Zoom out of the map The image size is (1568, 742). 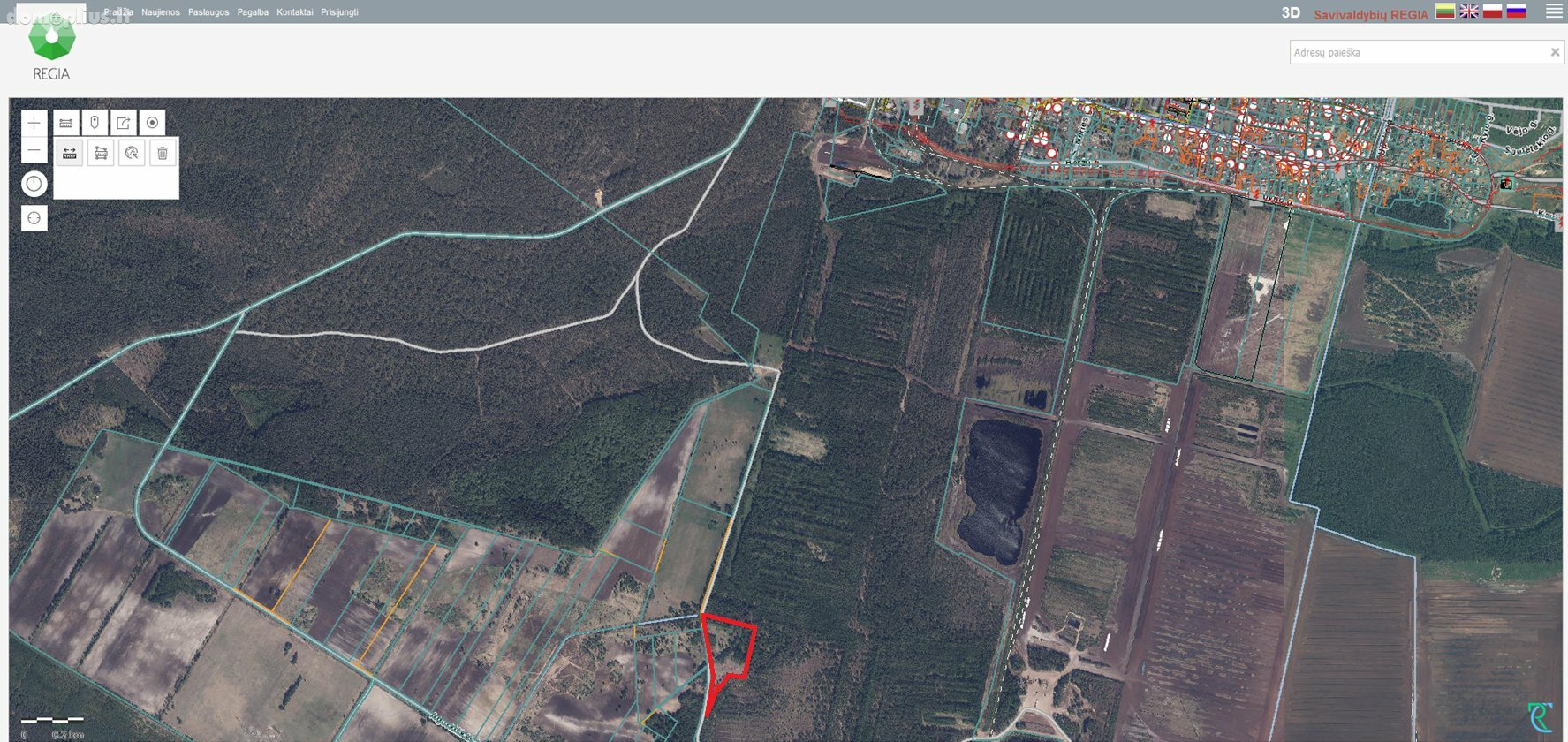click(34, 150)
